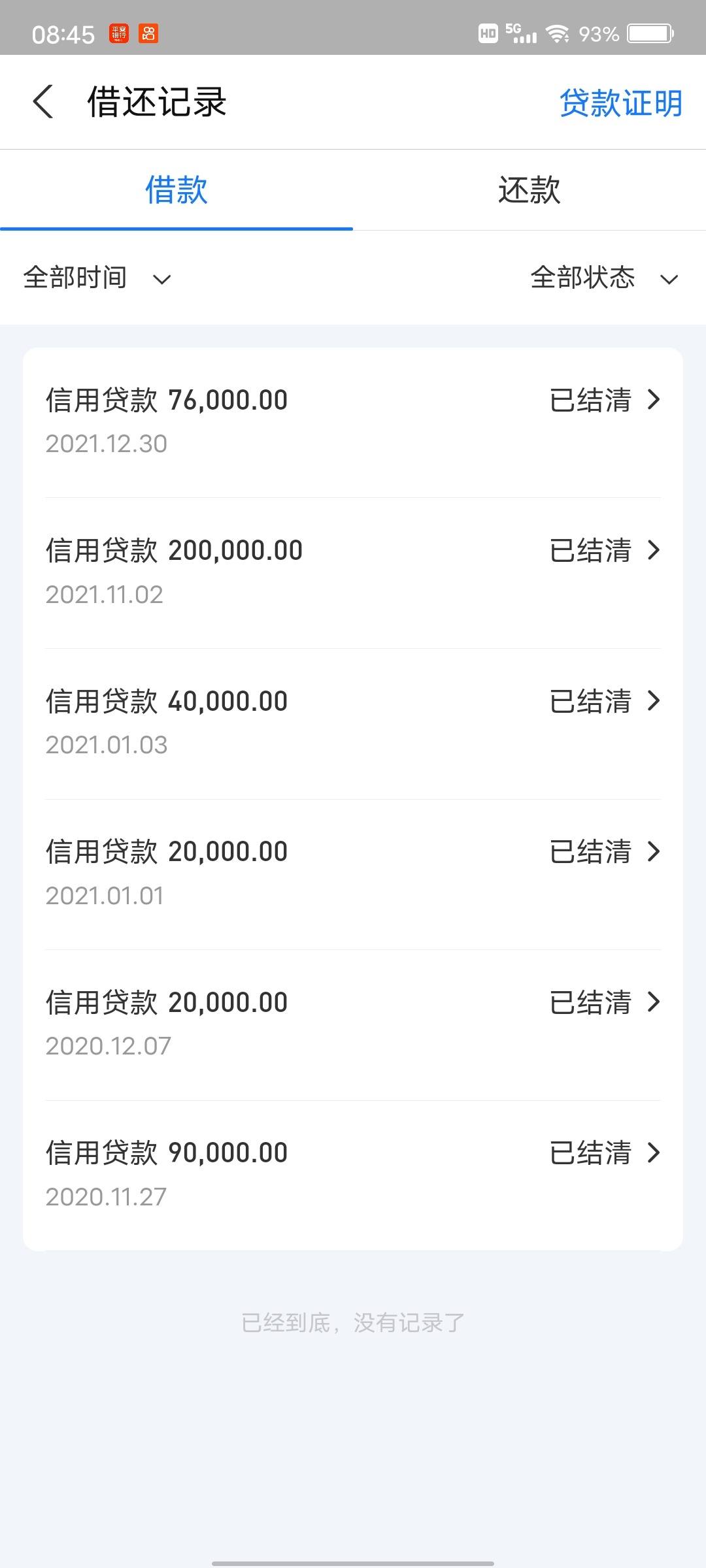706x1568 pixels.
Task: Go back using the back arrow
Action: point(43,102)
